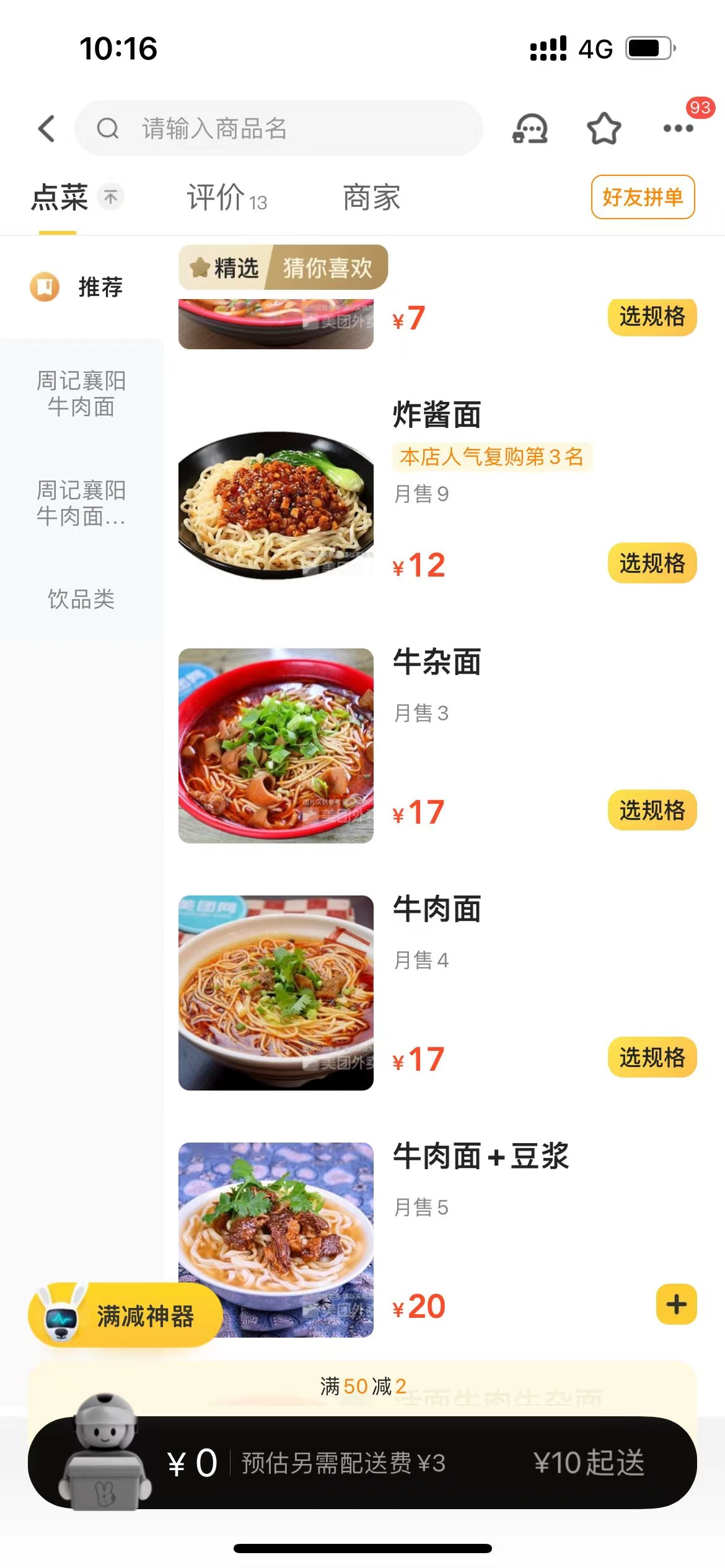The image size is (725, 1568).
Task: Open the 炸酱面 dish details
Action: [437, 415]
